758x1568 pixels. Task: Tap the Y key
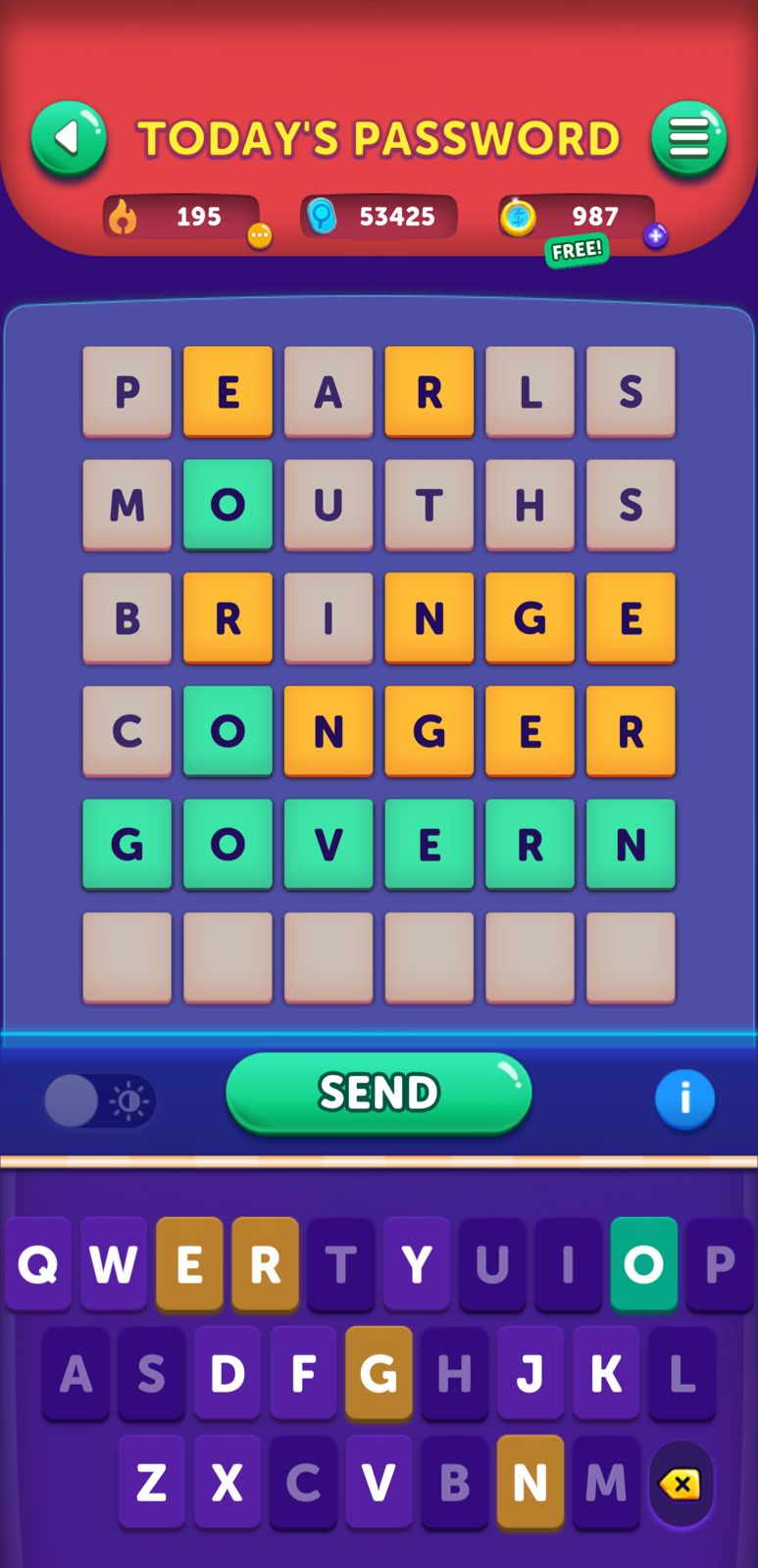click(417, 1264)
